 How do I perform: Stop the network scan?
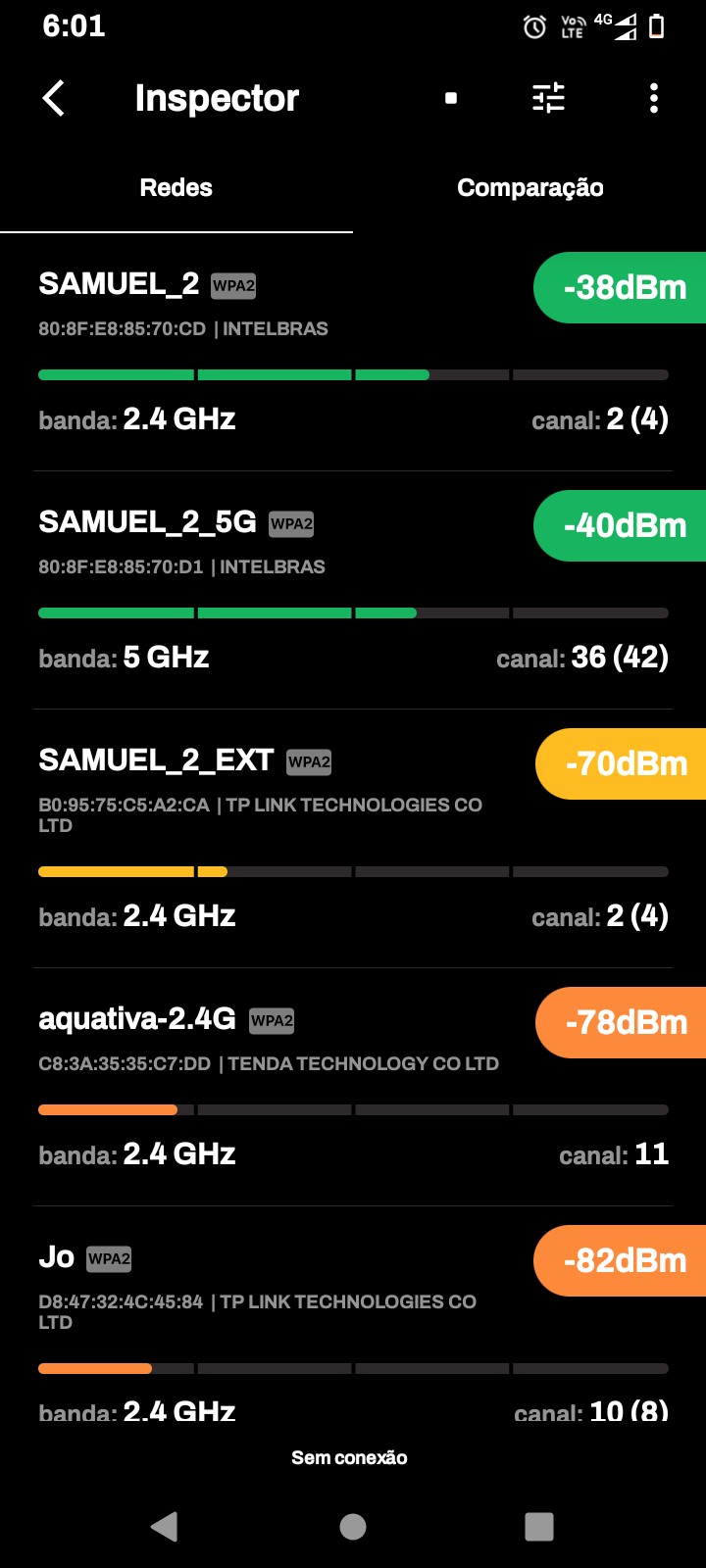[451, 98]
